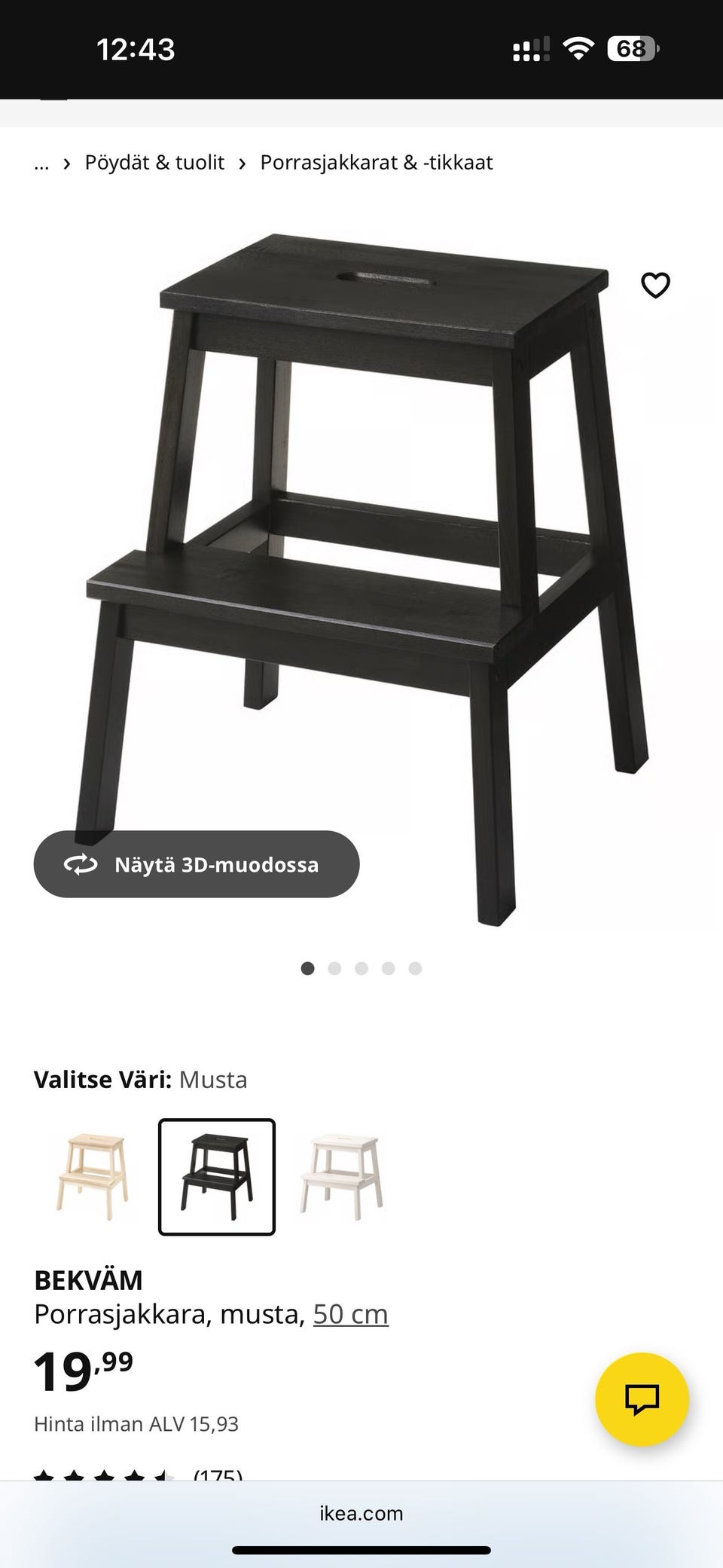
Task: Open Näytä 3D-muodossa view
Action: tap(197, 864)
